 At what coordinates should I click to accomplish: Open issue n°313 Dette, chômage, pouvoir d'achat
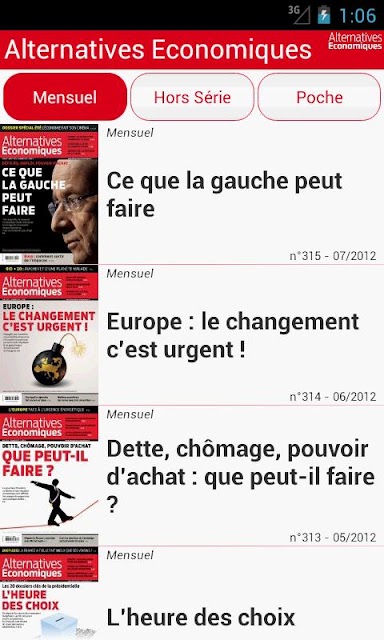tap(192, 476)
